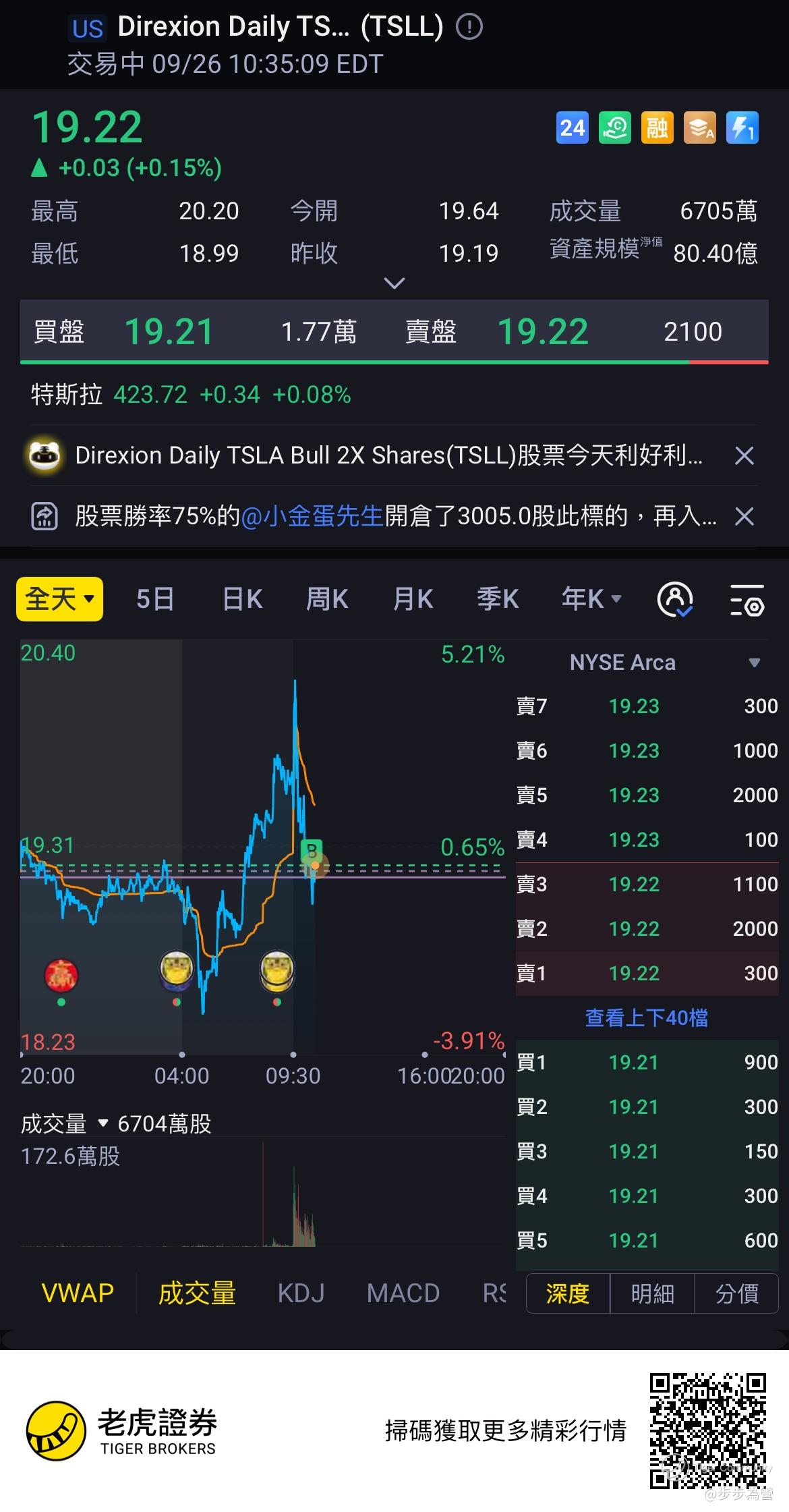This screenshot has width=789, height=1512.
Task: Show the 周K candlestick chart
Action: (327, 599)
